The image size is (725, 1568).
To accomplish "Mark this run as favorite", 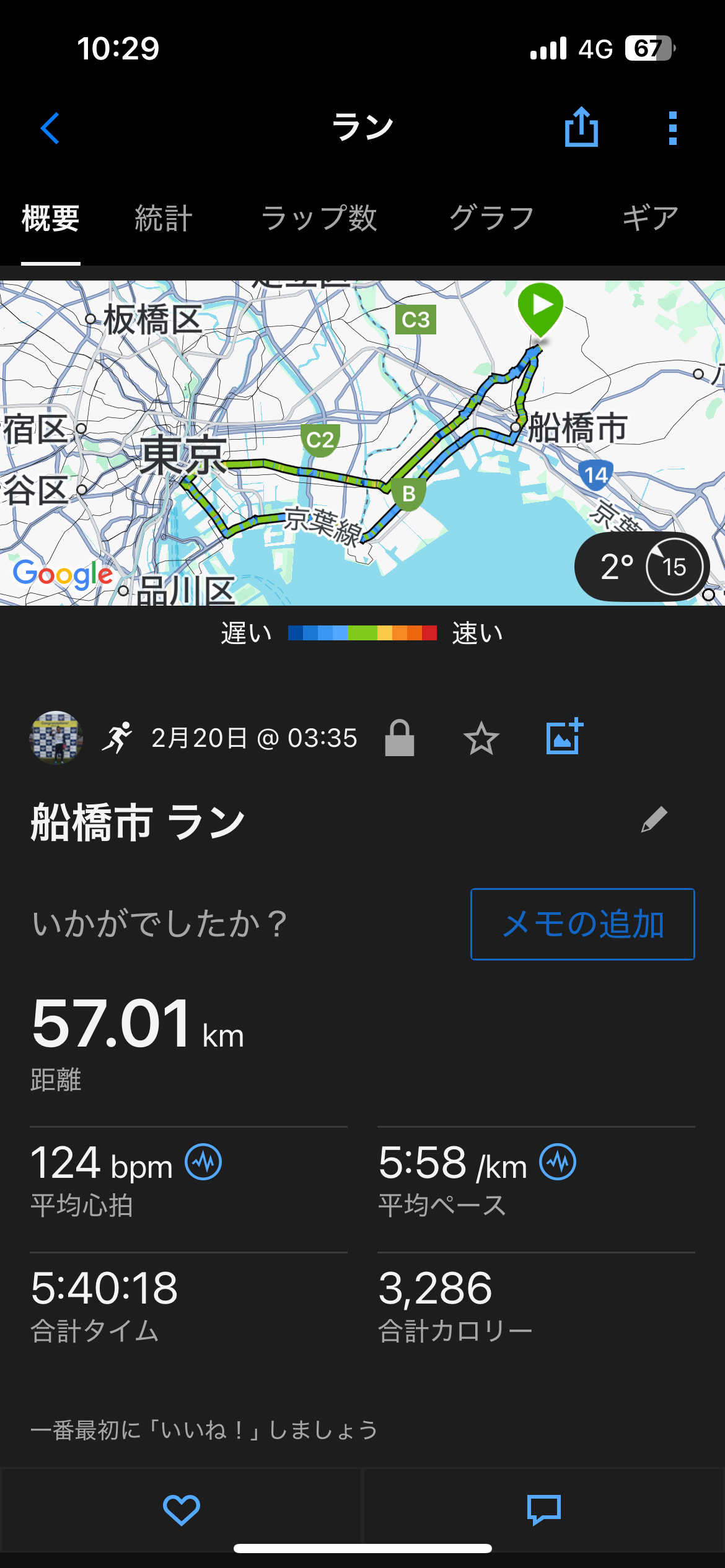I will (x=481, y=738).
